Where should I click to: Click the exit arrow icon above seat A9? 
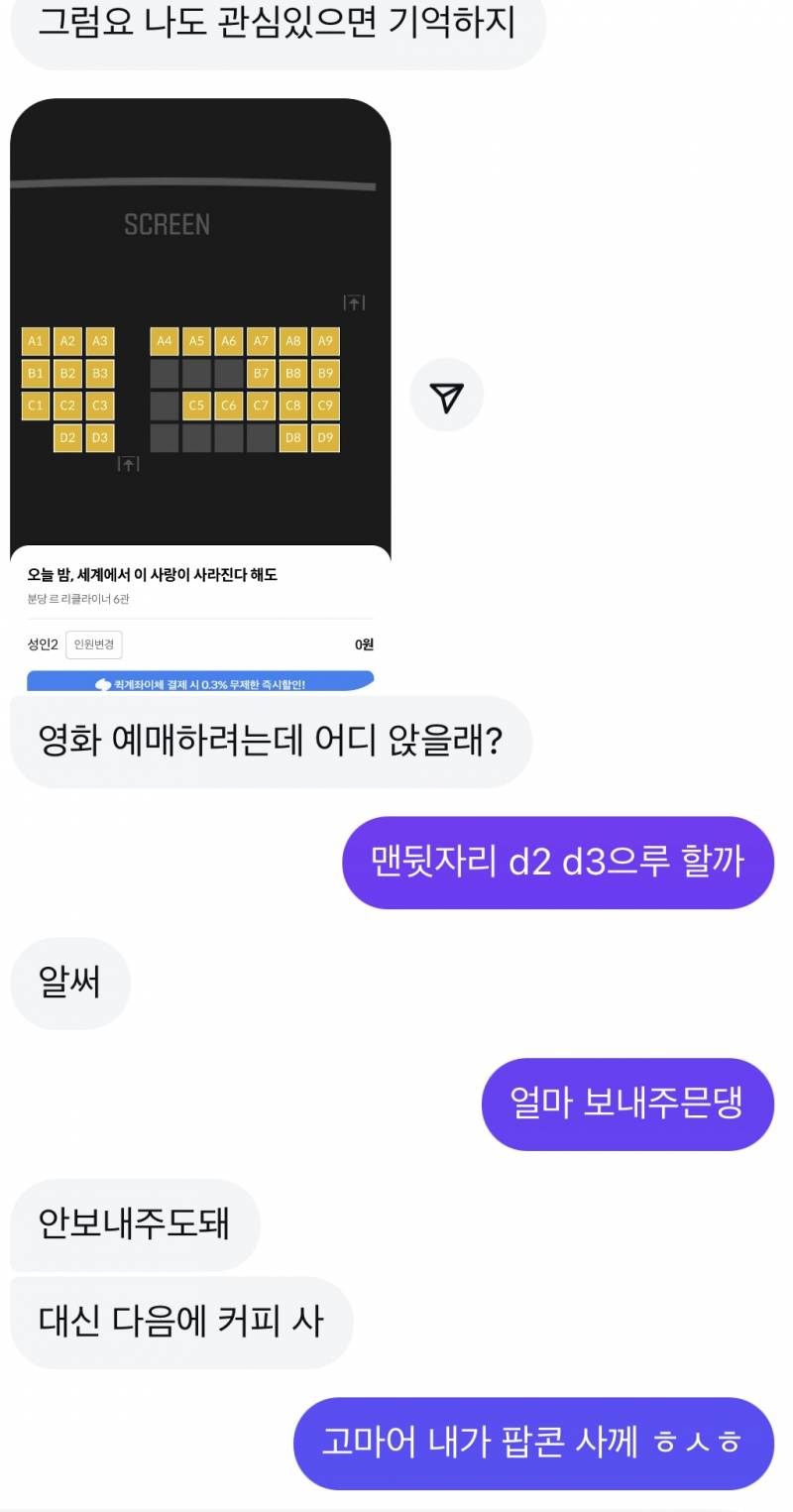(x=354, y=302)
